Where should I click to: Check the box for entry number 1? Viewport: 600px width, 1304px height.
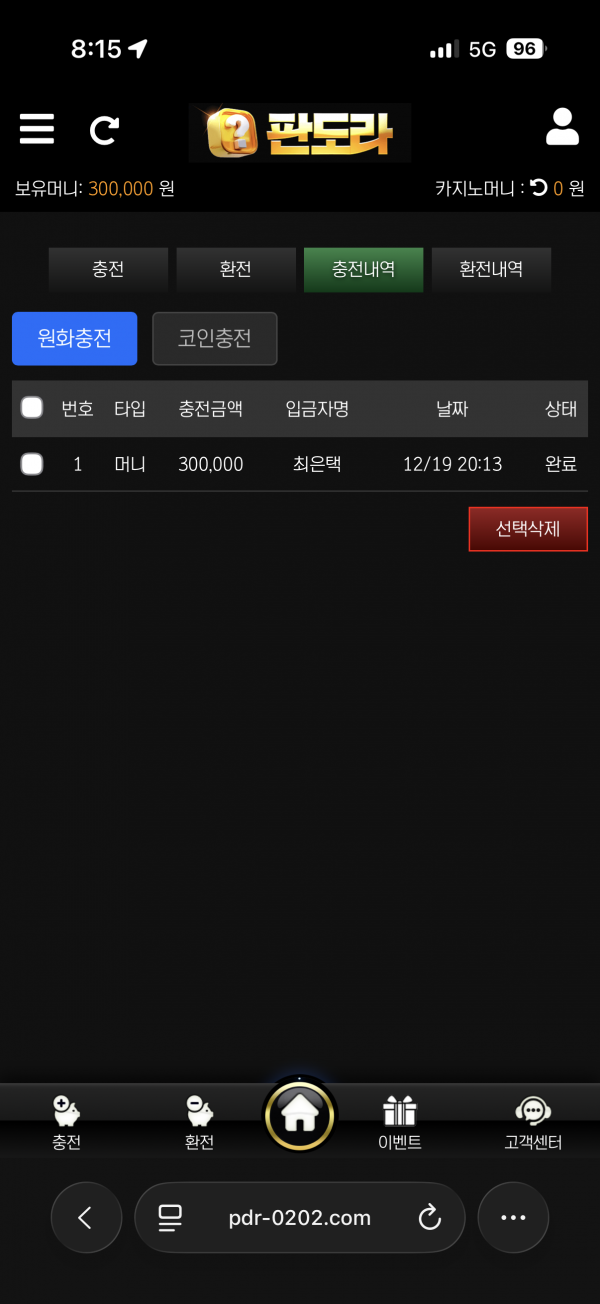click(x=32, y=464)
